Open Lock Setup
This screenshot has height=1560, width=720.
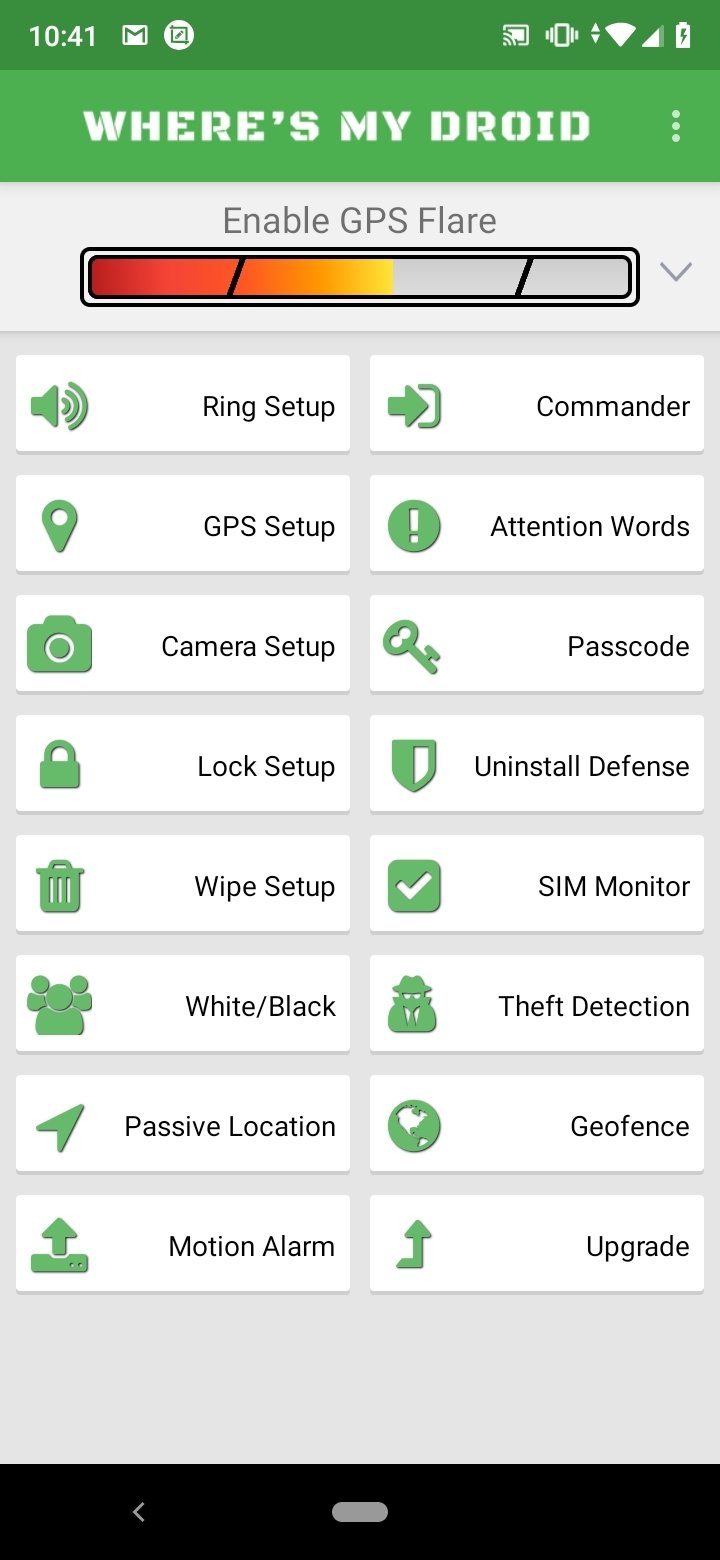[x=183, y=765]
